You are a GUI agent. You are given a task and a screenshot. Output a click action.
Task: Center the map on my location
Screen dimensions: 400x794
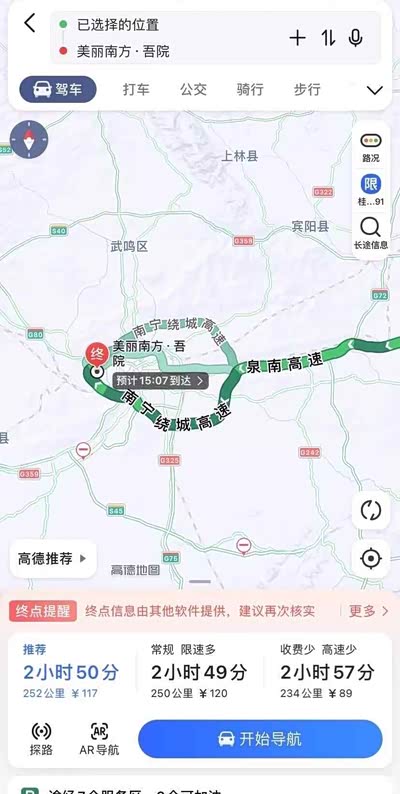(x=371, y=559)
